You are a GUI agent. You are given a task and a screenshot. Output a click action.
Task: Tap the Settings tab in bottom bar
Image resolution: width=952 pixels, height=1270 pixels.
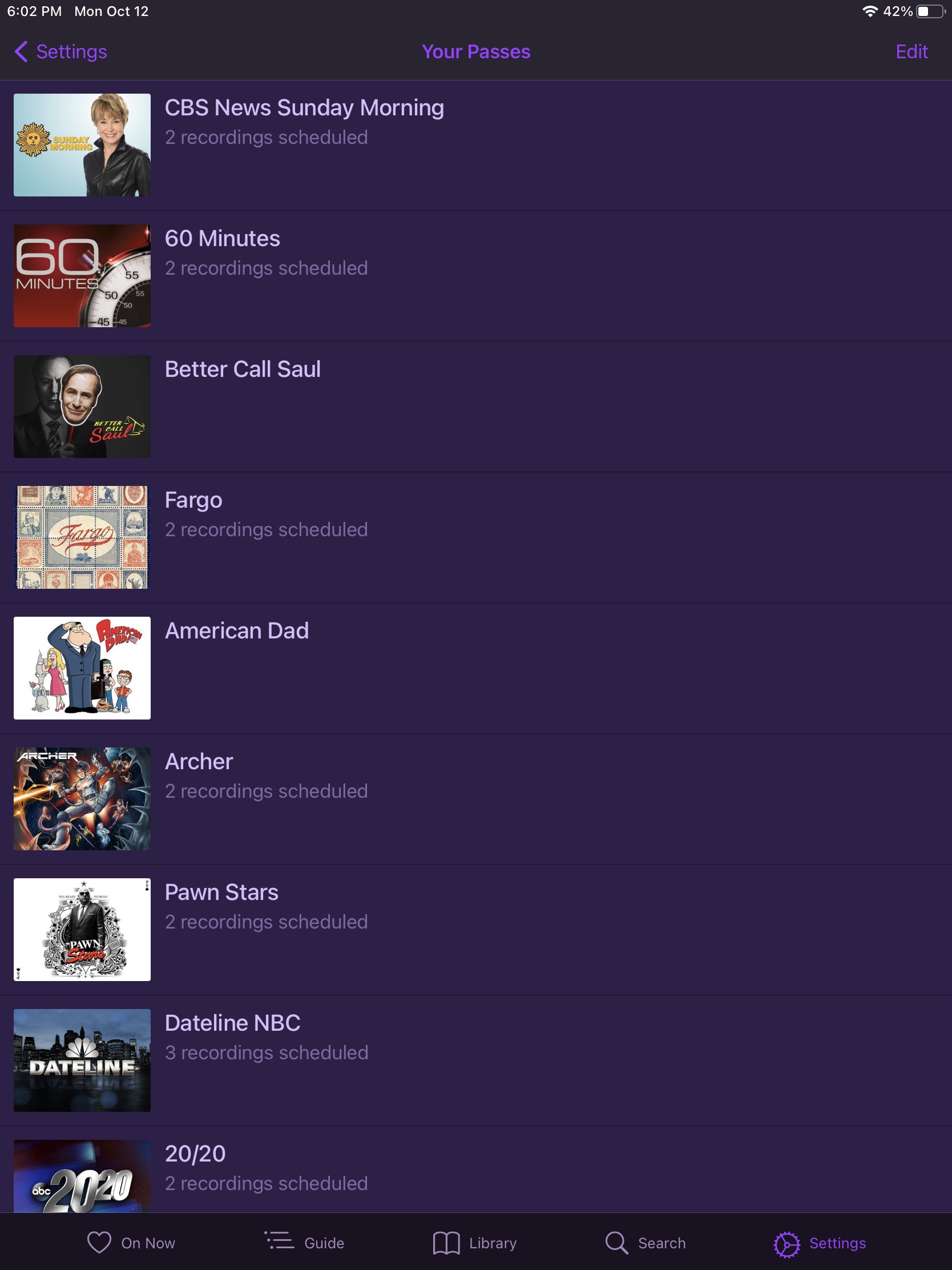pos(820,1243)
